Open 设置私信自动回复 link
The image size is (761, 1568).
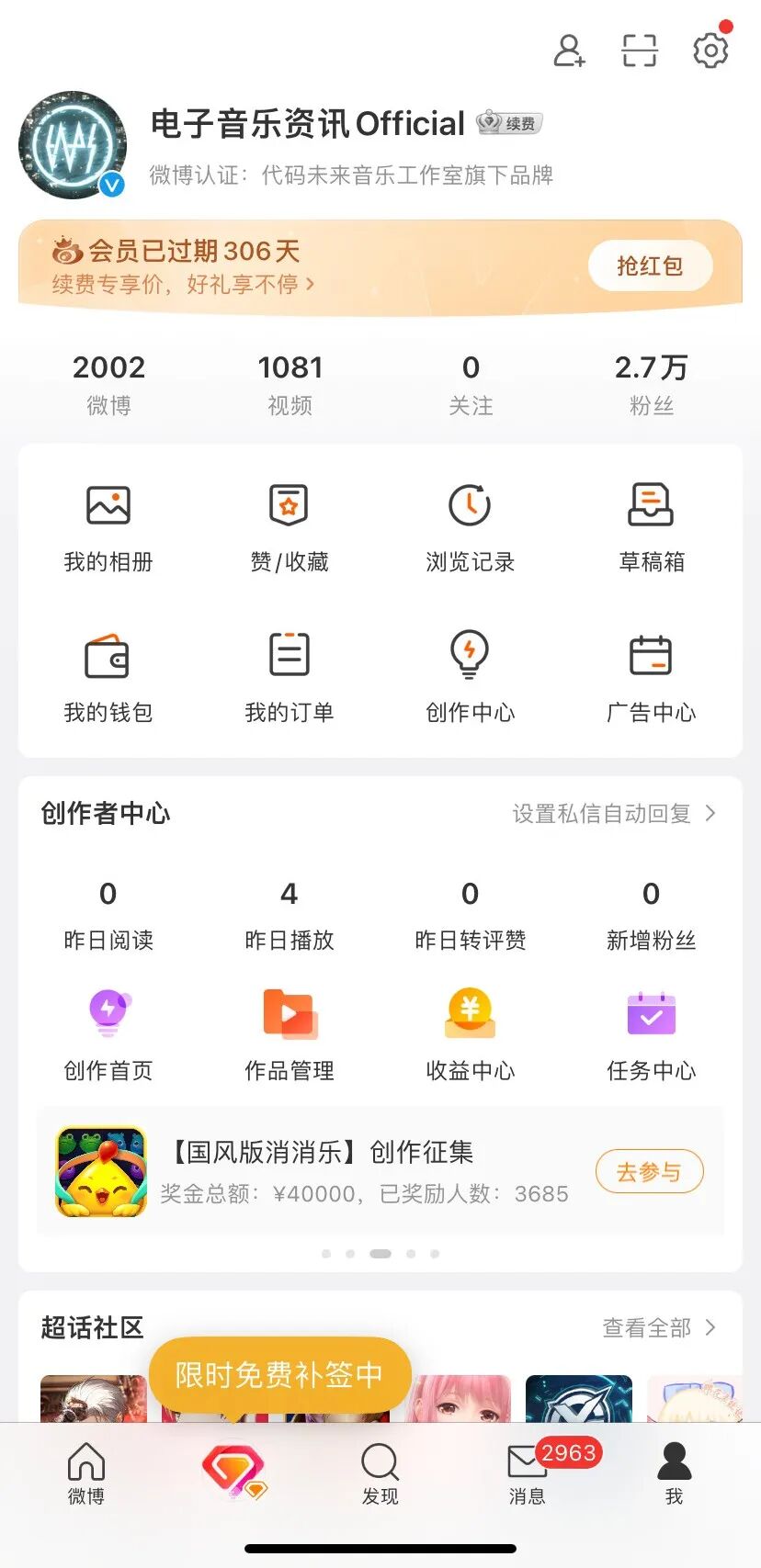(613, 814)
